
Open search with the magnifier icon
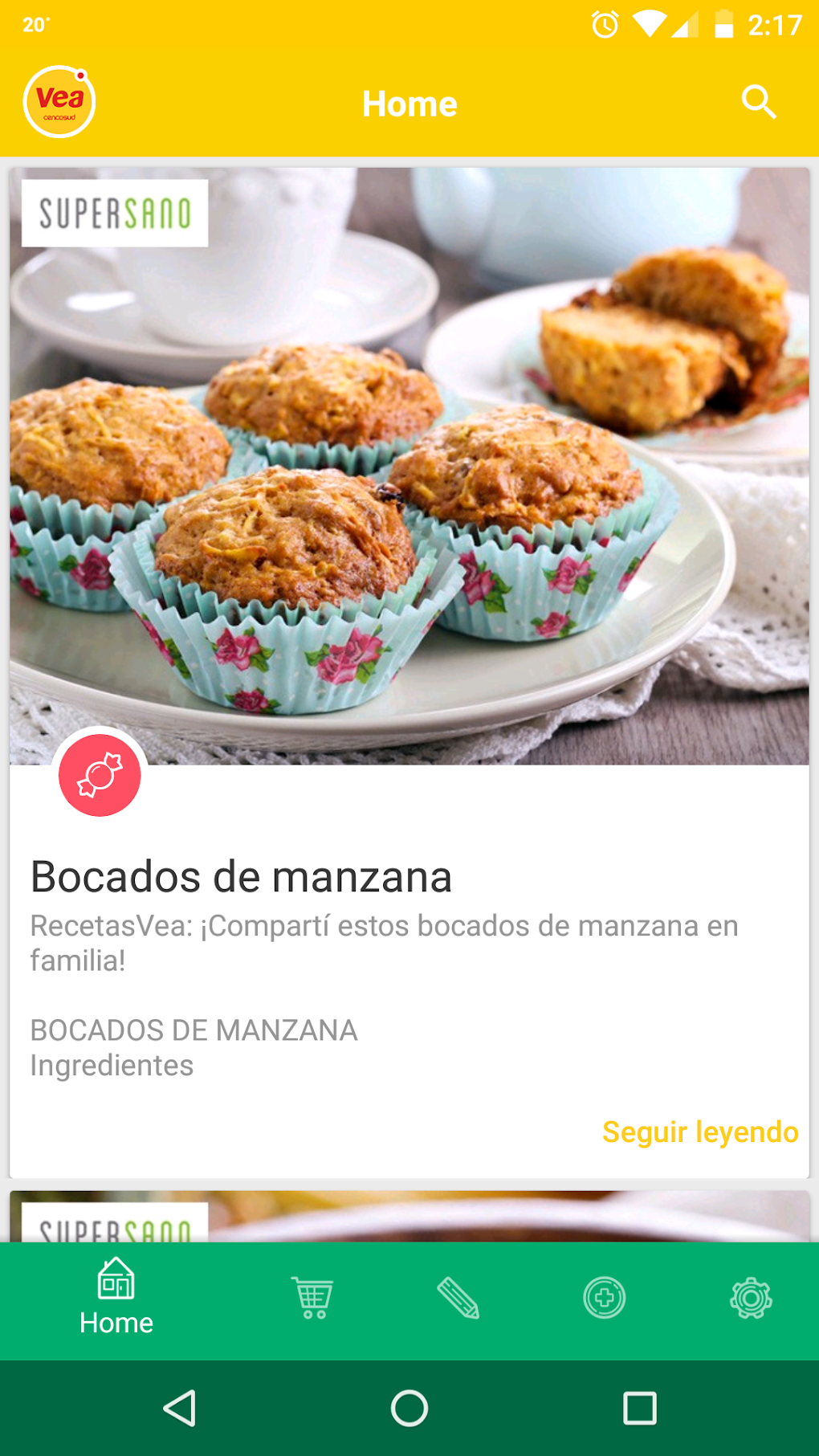(758, 103)
